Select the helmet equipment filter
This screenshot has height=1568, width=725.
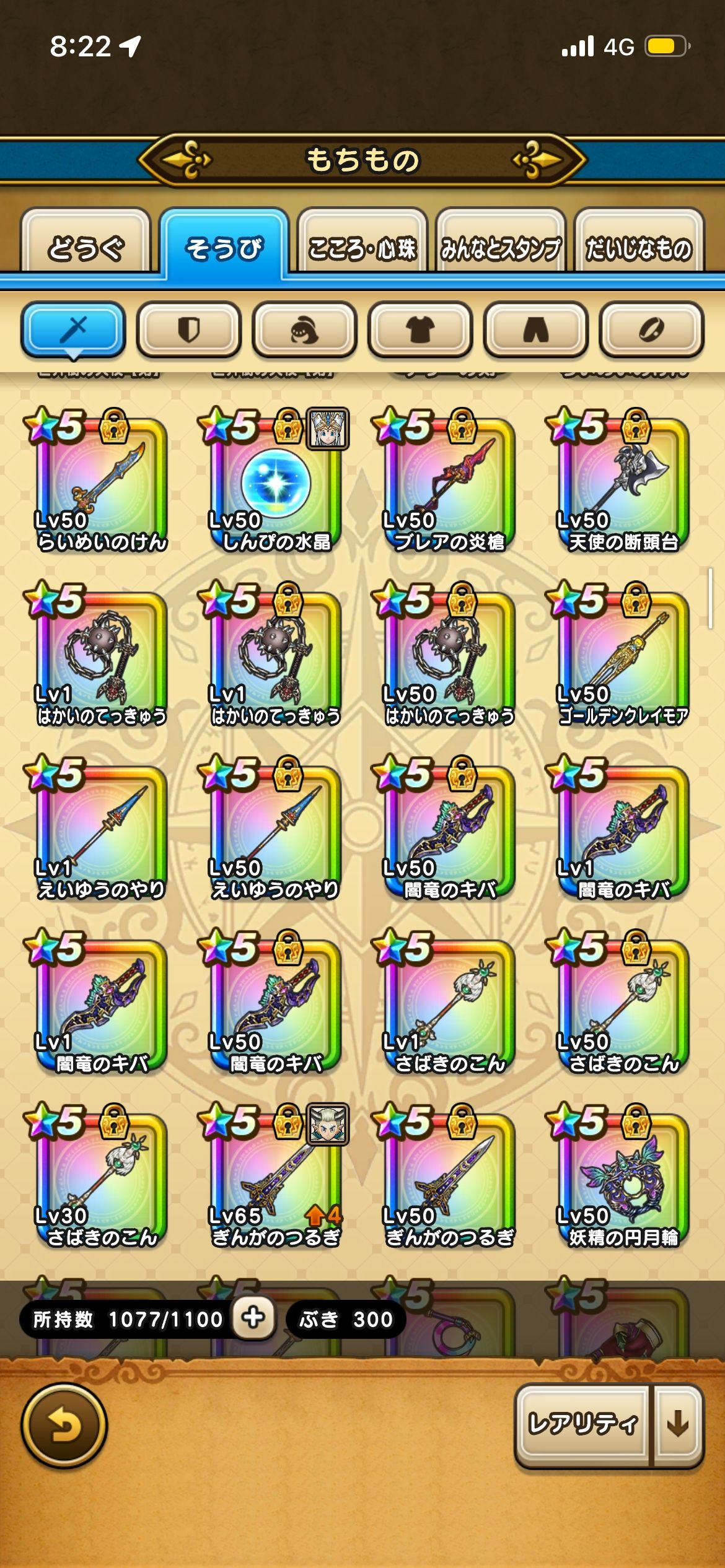click(304, 329)
